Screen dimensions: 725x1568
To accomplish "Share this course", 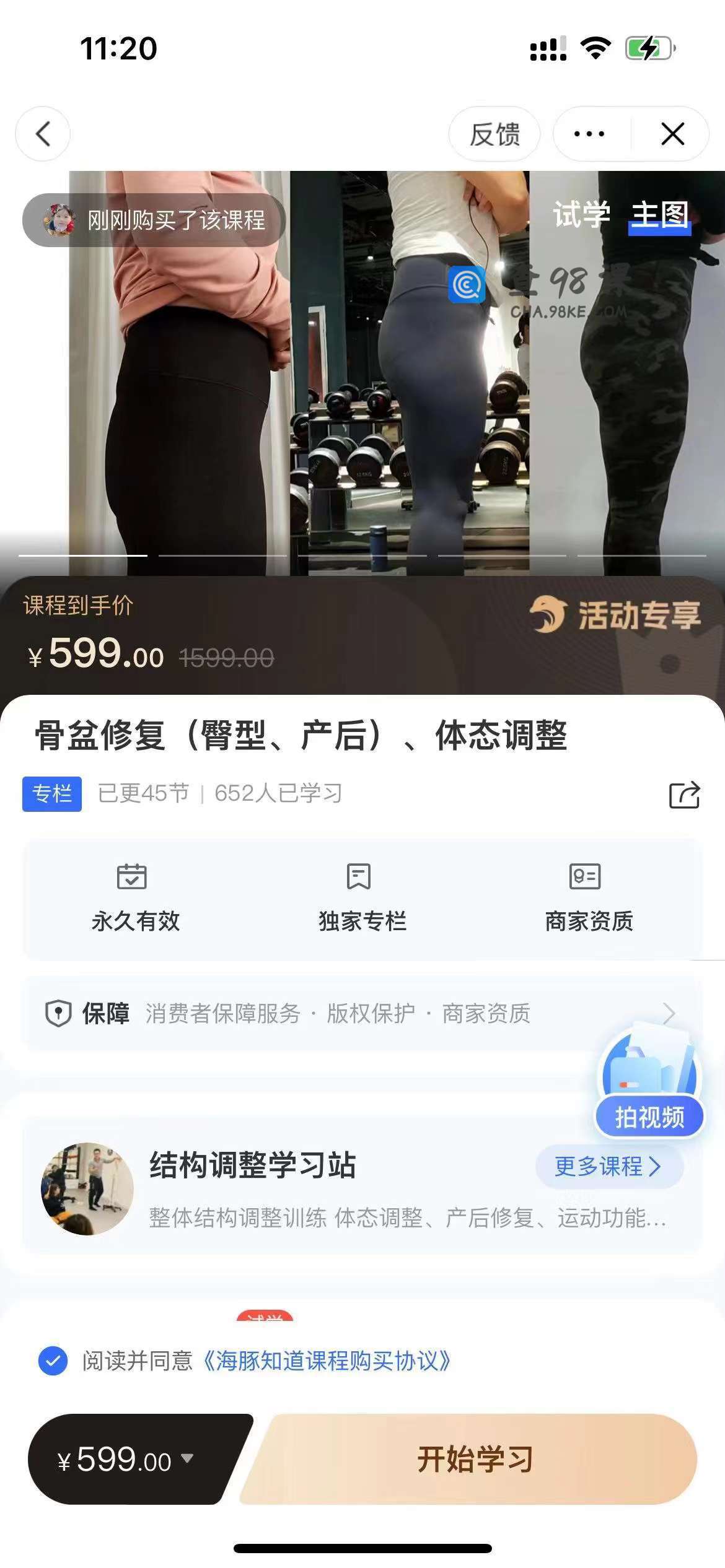I will [x=684, y=795].
